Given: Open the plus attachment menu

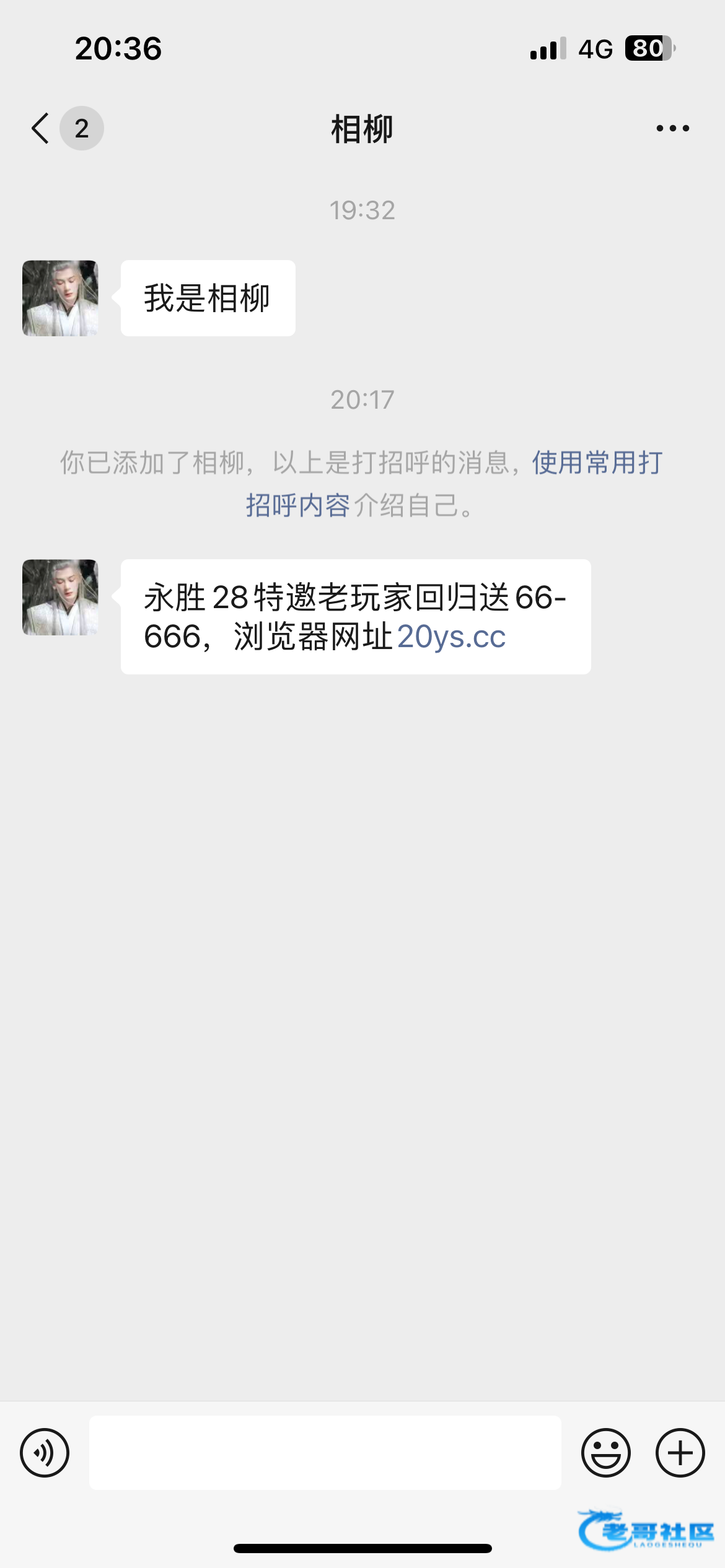Looking at the screenshot, I should 680,1452.
